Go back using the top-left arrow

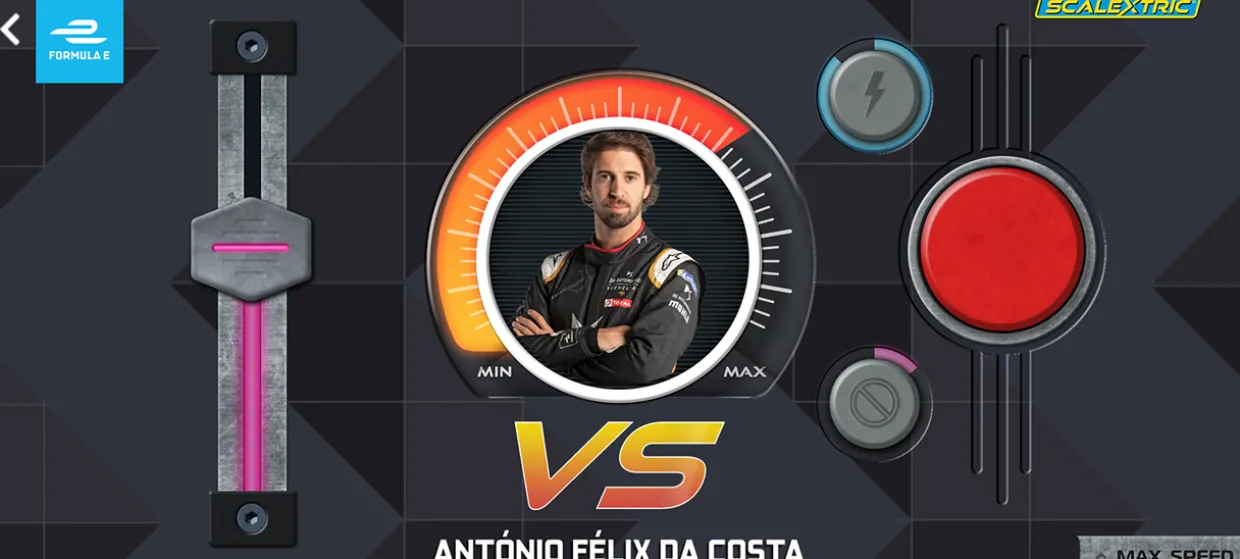pos(11,30)
